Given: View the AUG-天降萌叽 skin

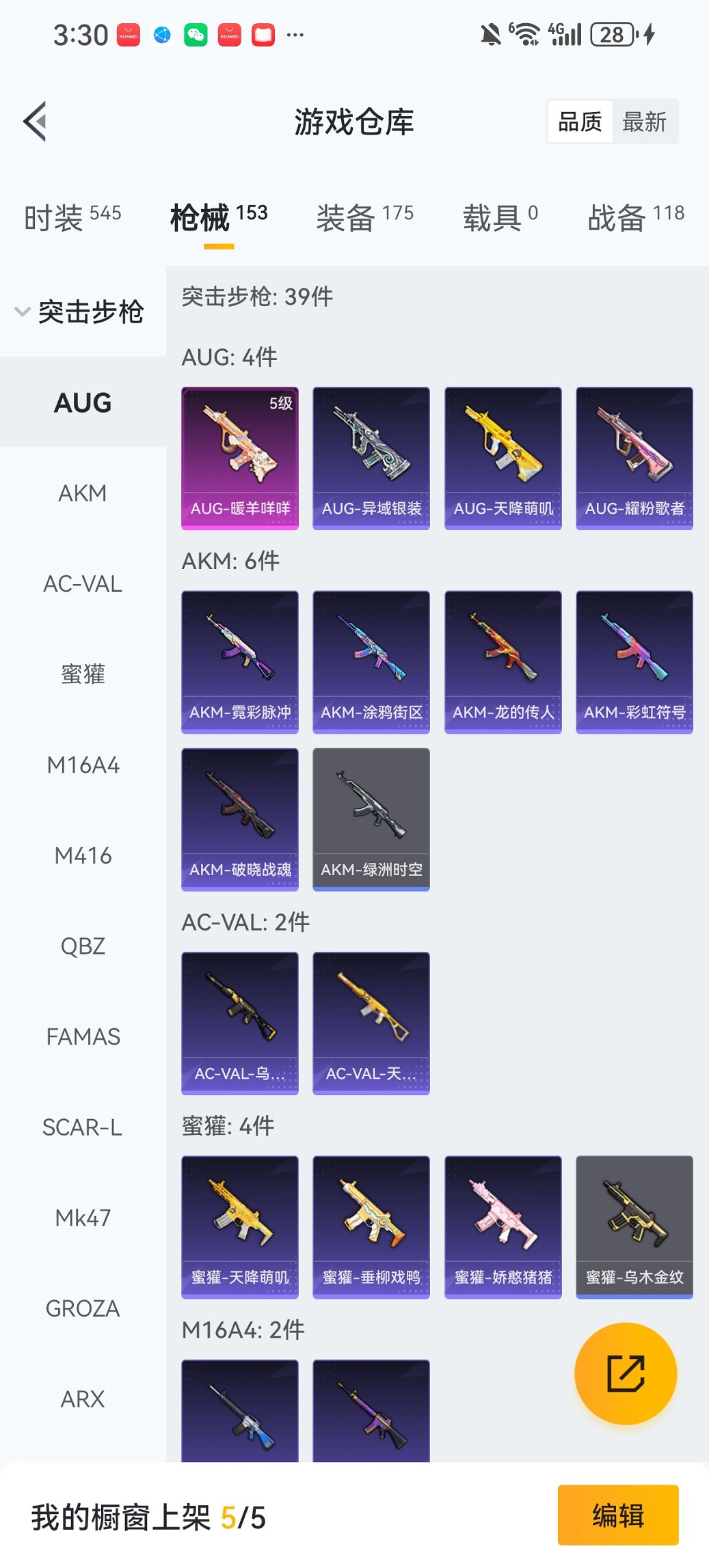Looking at the screenshot, I should [503, 458].
